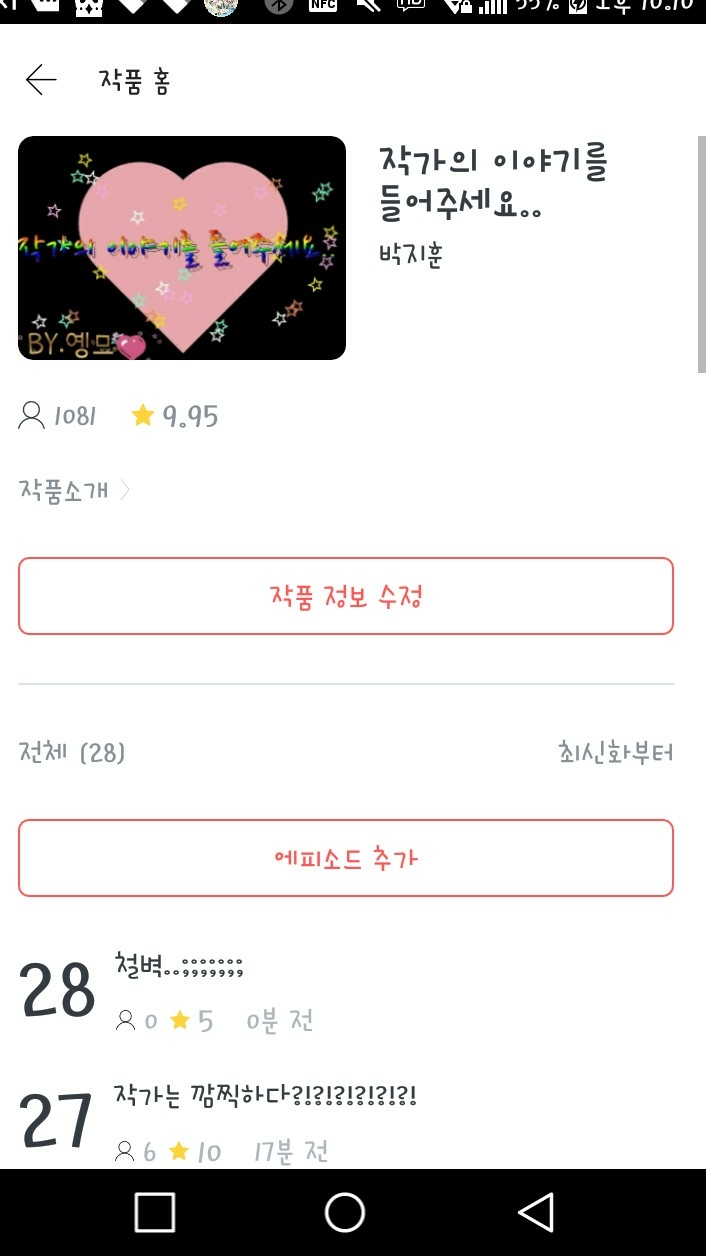This screenshot has height=1256, width=706.
Task: Open episode 28 철벽
Action: pos(346,992)
